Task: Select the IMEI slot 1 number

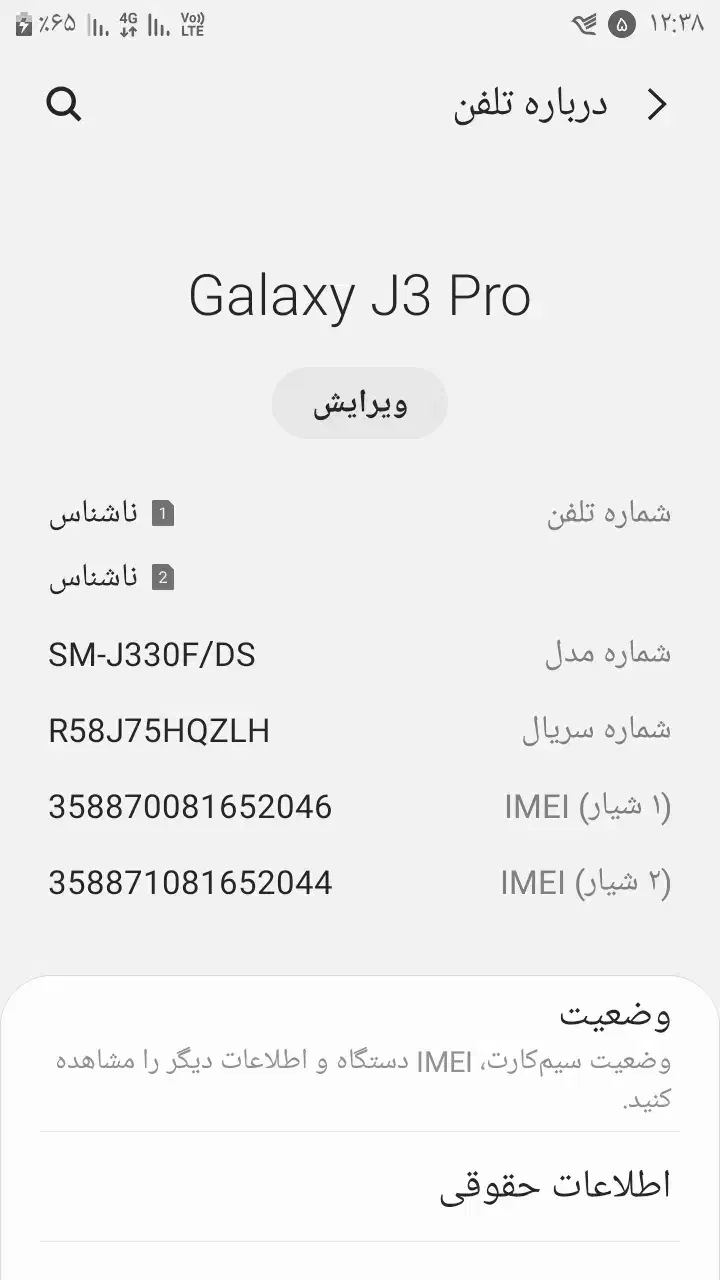Action: click(192, 806)
